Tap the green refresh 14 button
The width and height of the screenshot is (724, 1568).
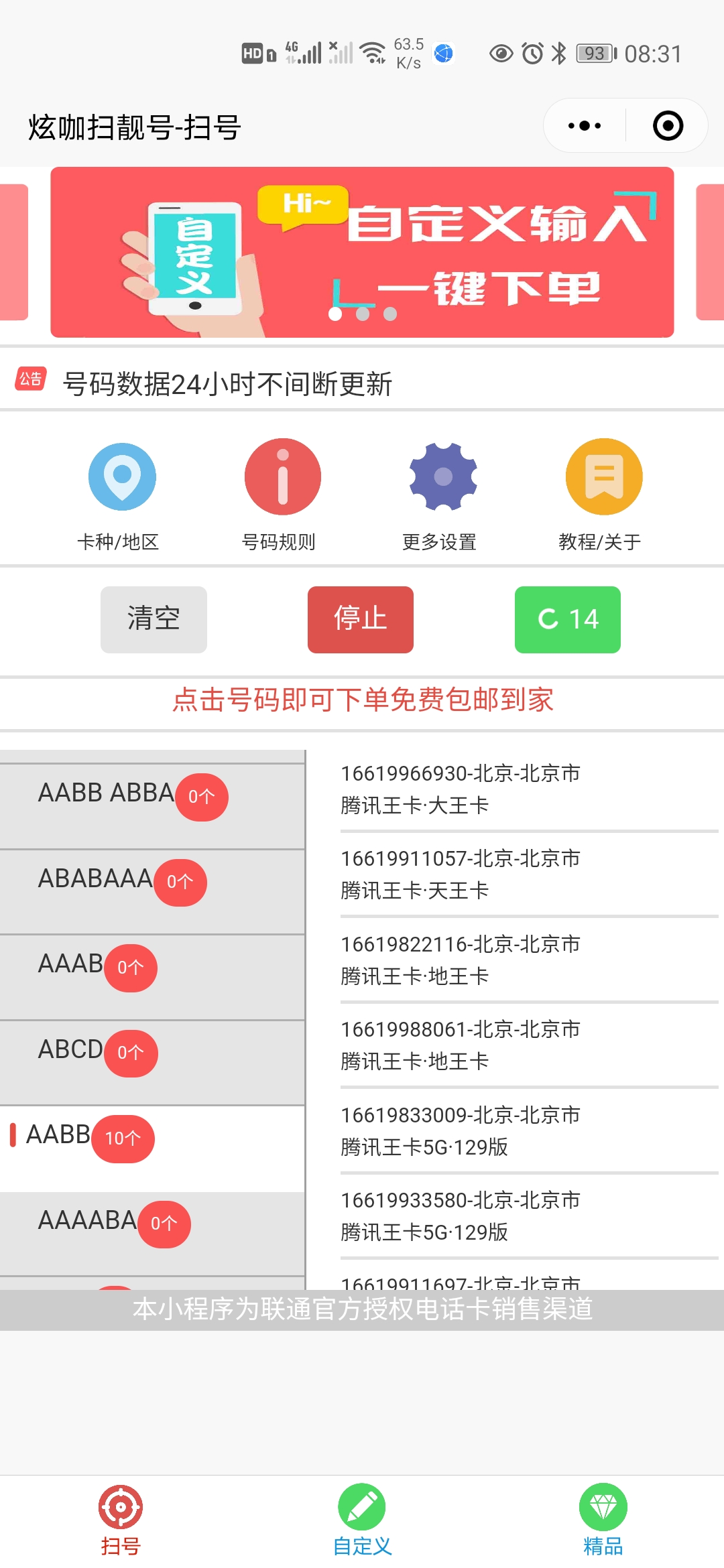point(567,619)
